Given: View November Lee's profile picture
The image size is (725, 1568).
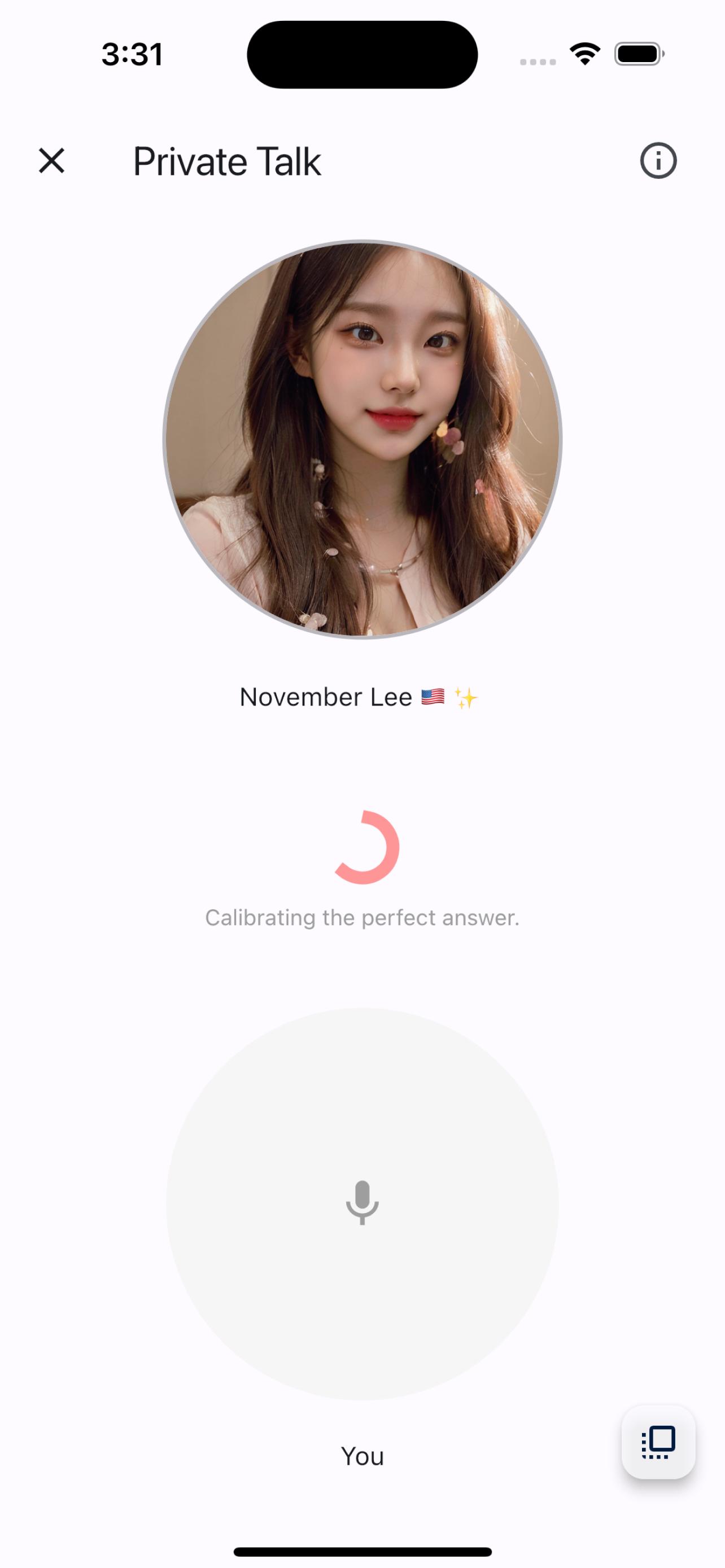Looking at the screenshot, I should point(362,440).
